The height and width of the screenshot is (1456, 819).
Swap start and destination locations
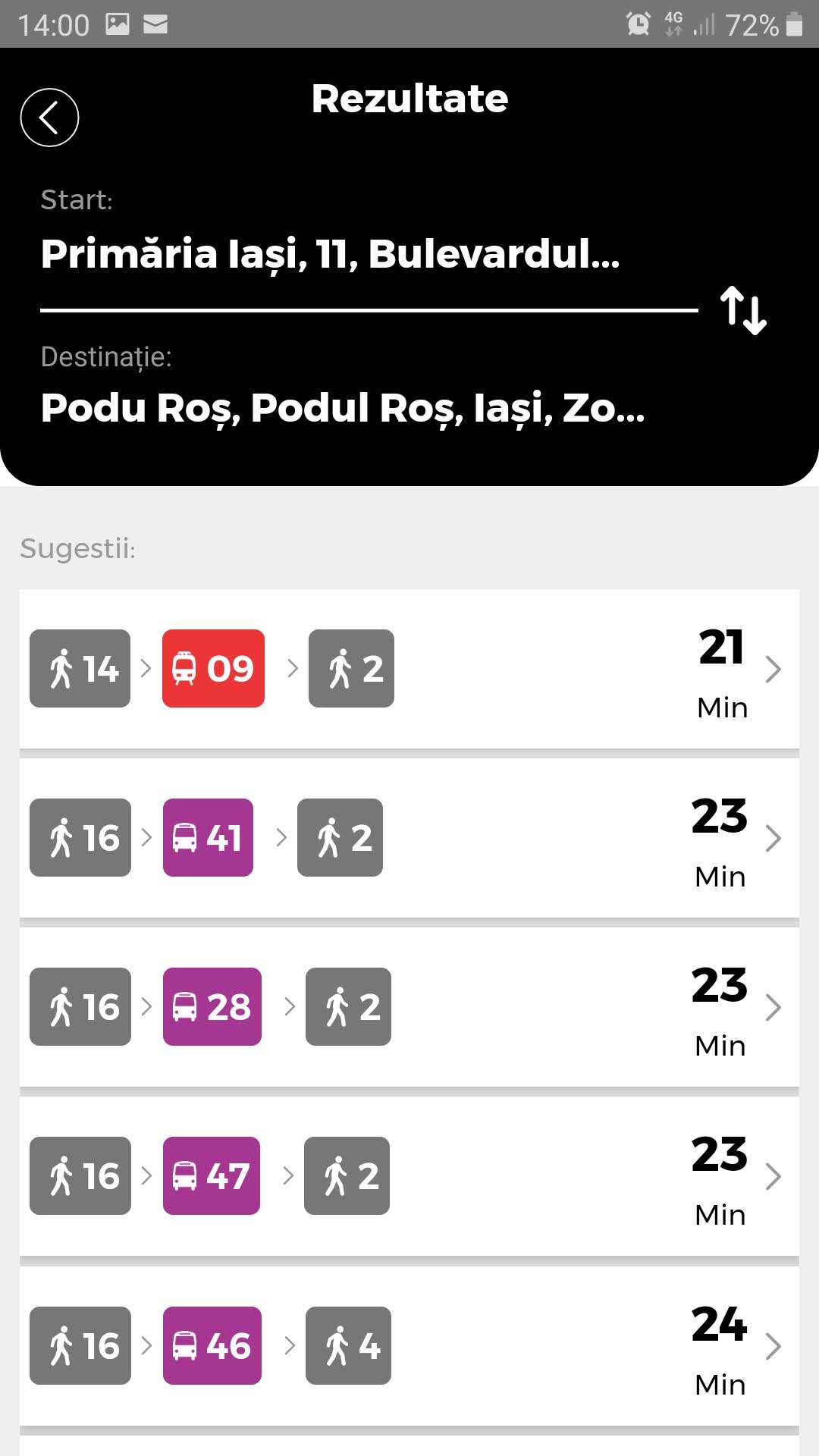pyautogui.click(x=743, y=310)
